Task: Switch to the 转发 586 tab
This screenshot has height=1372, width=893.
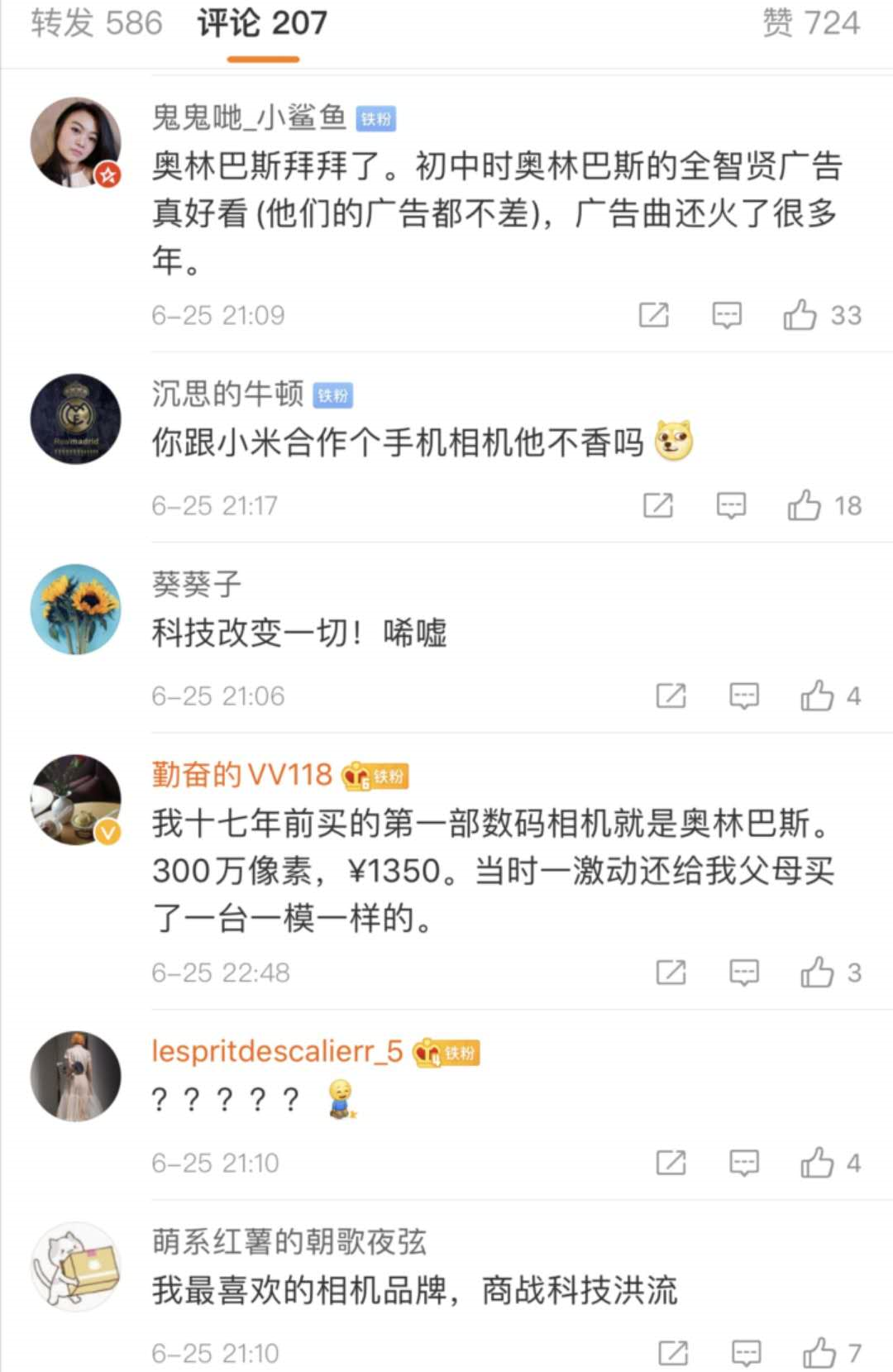Action: [97, 23]
